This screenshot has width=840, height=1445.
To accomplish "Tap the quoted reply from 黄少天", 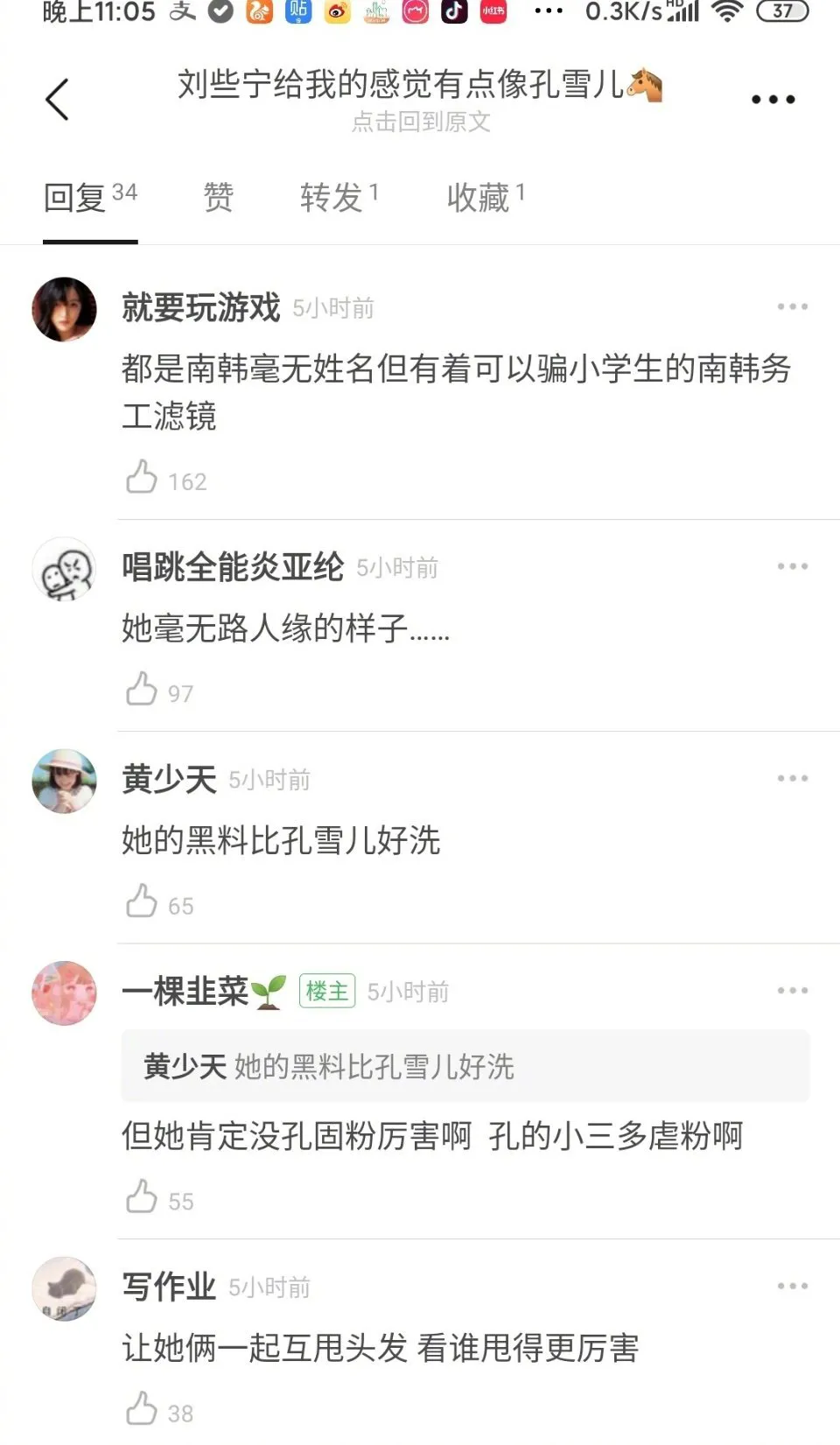I will tap(464, 1066).
